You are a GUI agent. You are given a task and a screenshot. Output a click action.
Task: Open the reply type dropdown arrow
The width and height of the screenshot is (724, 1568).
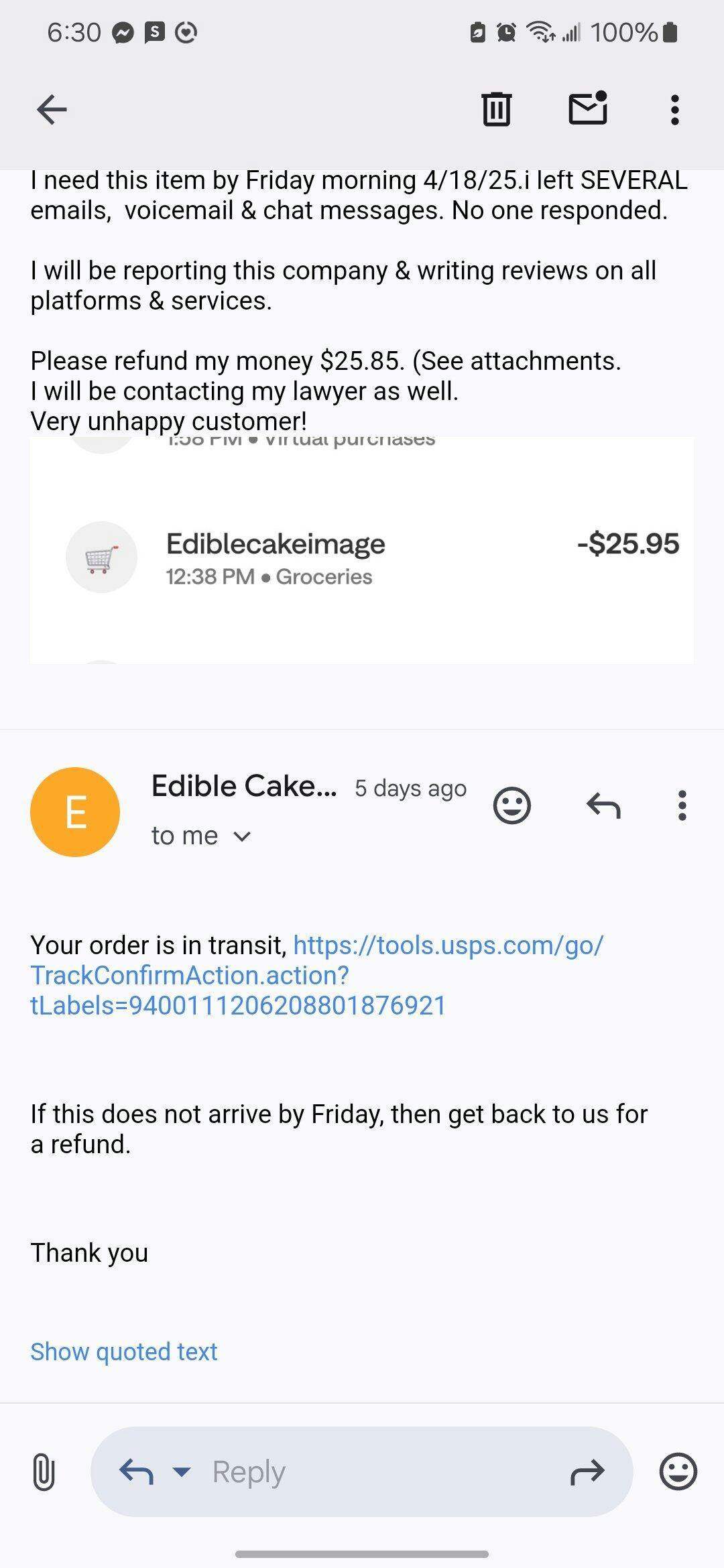pos(181,1472)
